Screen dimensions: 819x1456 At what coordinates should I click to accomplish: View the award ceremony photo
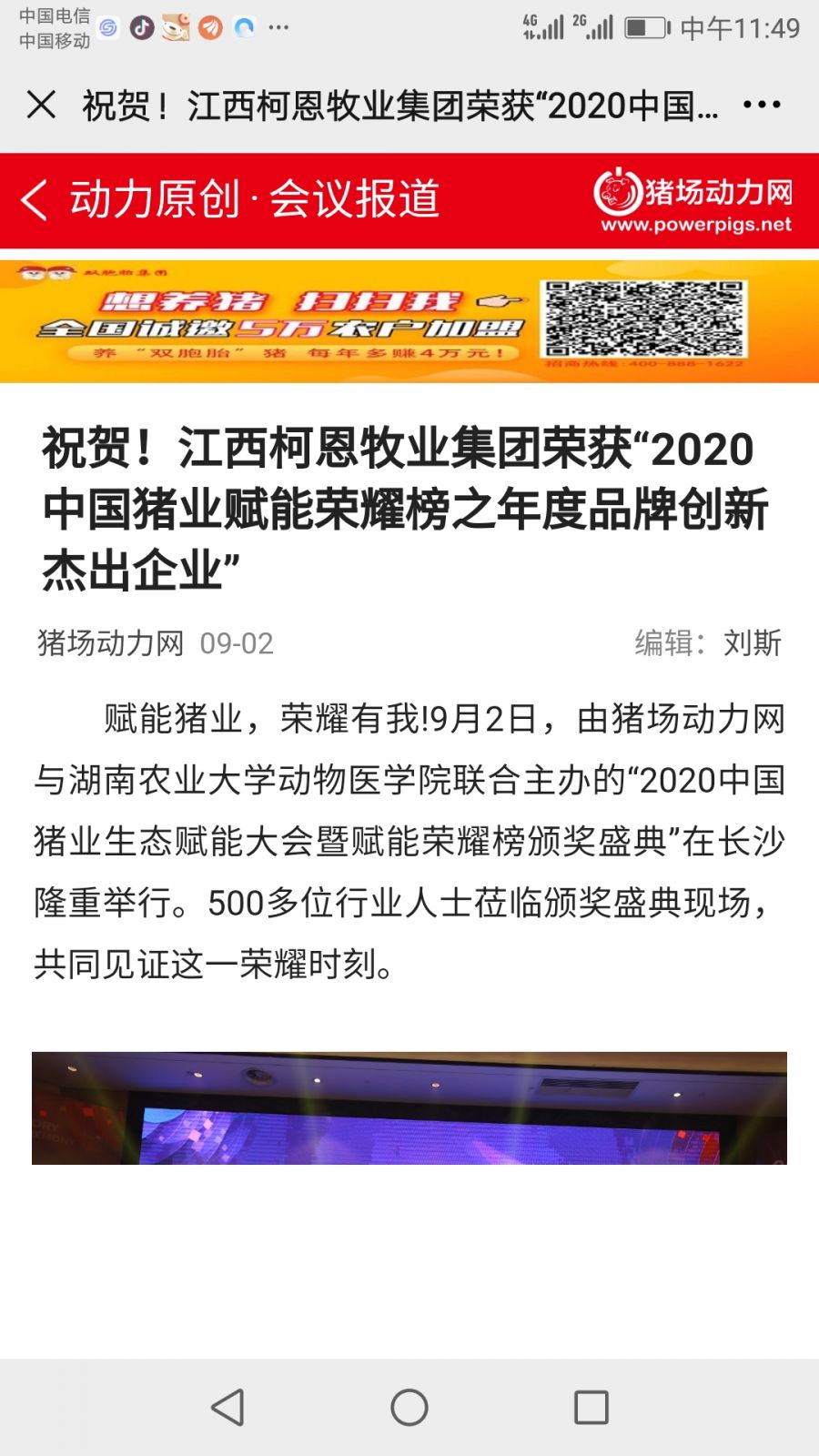click(409, 1107)
